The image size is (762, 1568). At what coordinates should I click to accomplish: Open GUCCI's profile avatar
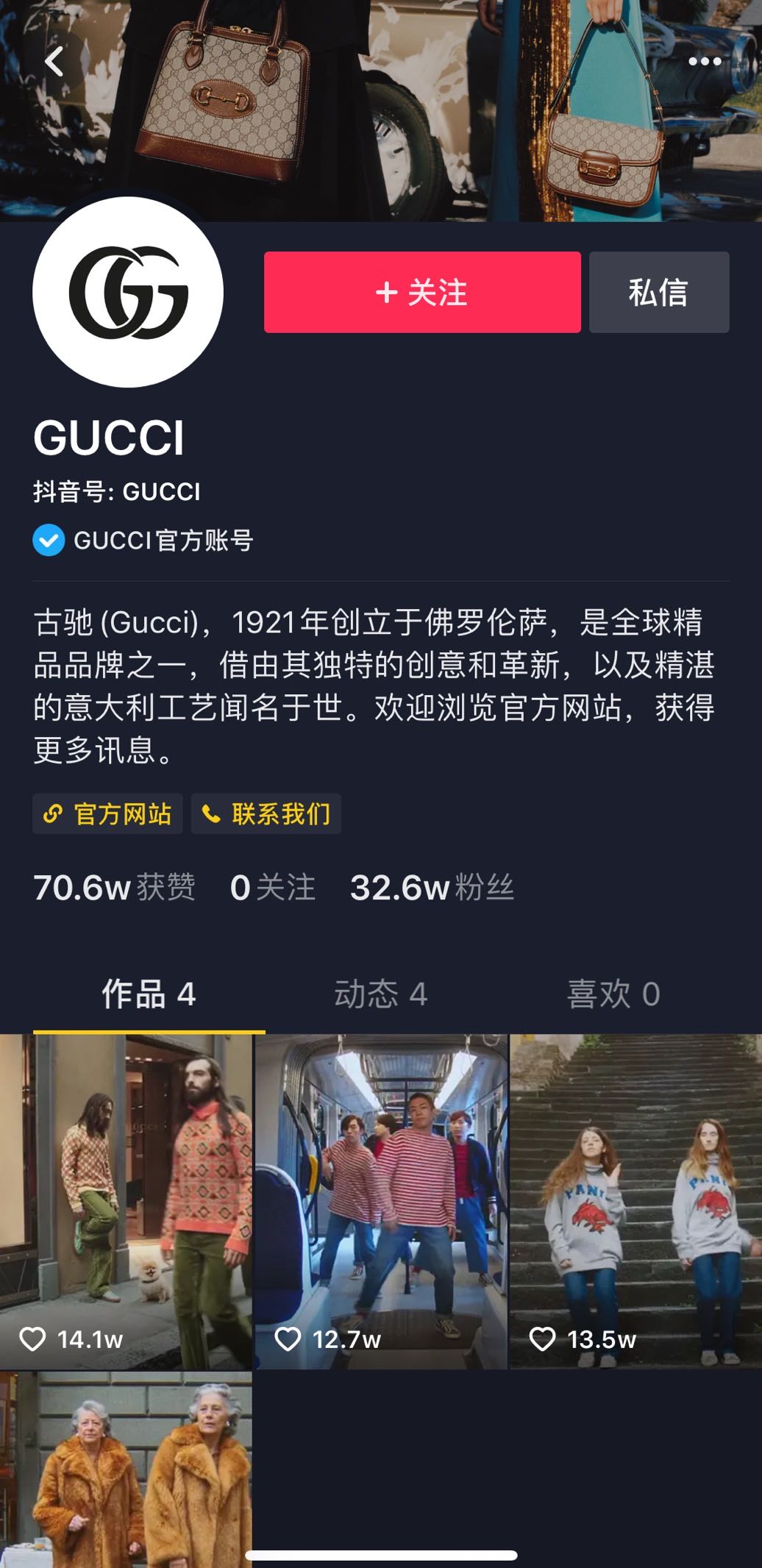tap(128, 292)
